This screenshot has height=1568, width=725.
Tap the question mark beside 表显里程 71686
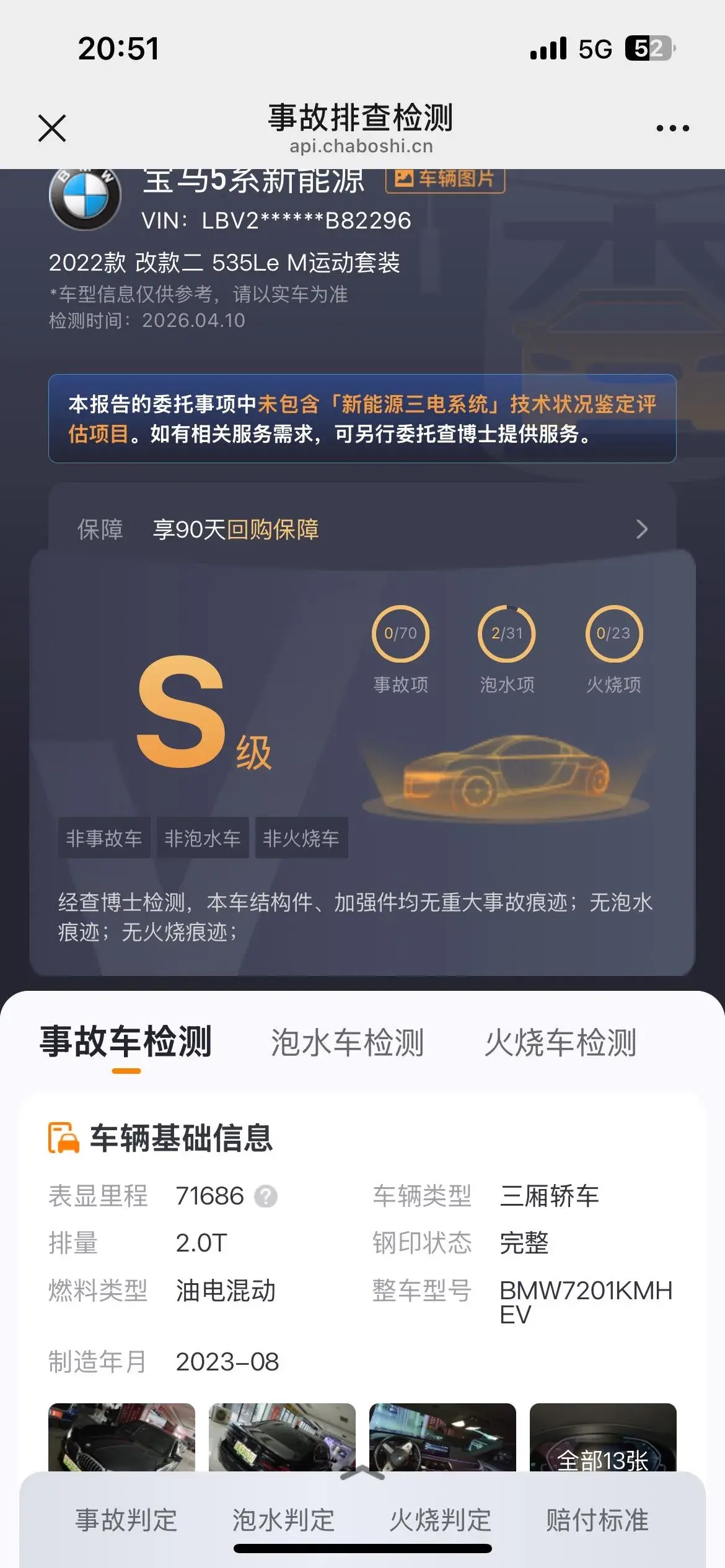point(266,1196)
